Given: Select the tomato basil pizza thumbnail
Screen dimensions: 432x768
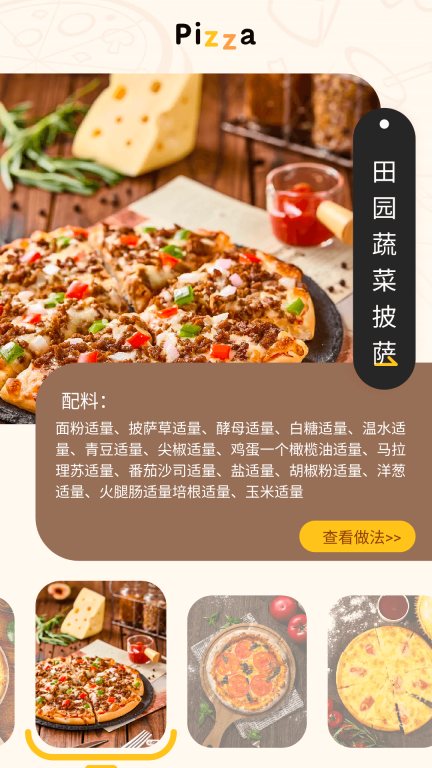Looking at the screenshot, I should 247,671.
